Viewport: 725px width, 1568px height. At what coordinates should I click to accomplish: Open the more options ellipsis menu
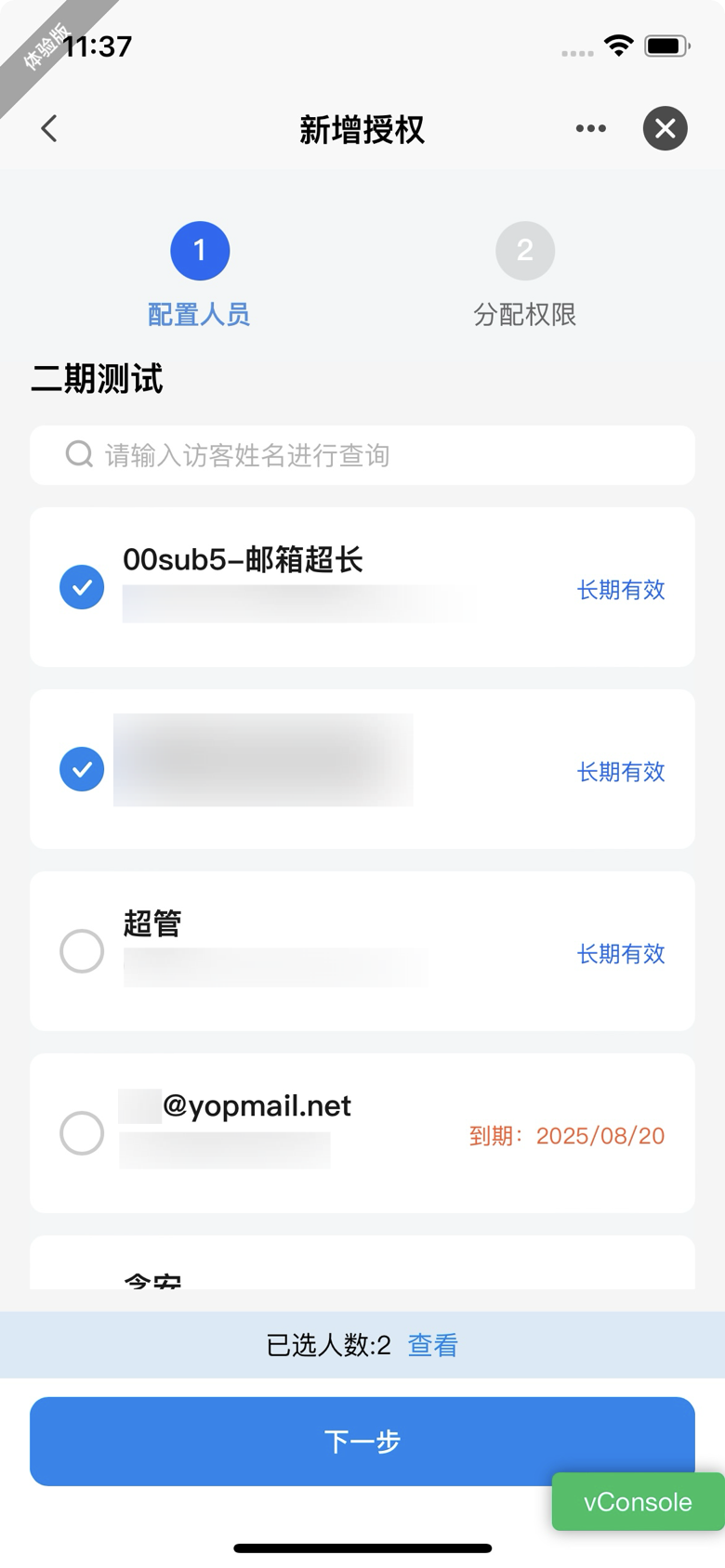590,128
